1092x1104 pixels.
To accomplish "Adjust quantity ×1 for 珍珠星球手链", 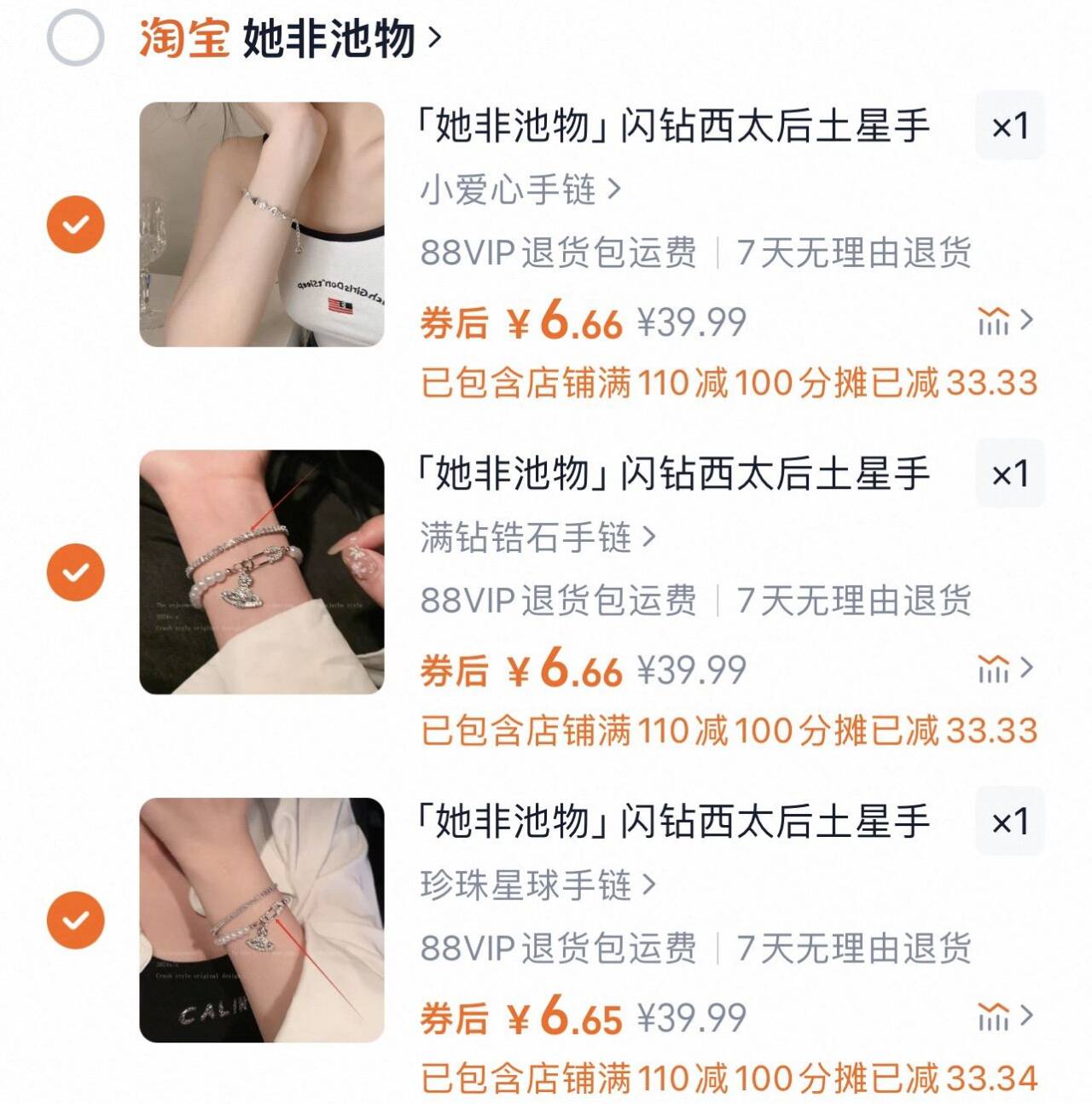I will [x=1009, y=822].
